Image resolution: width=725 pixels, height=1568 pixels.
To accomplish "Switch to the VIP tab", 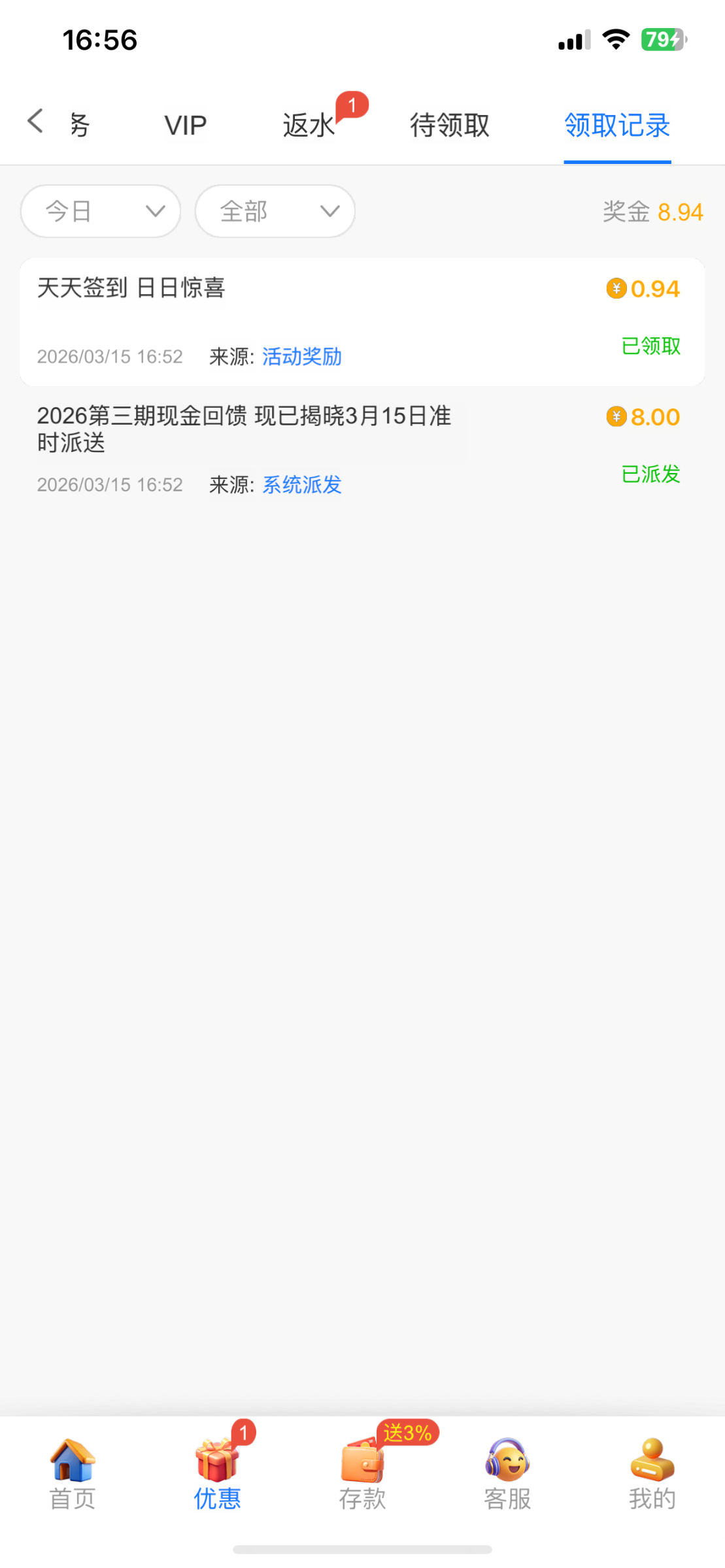I will [x=185, y=125].
